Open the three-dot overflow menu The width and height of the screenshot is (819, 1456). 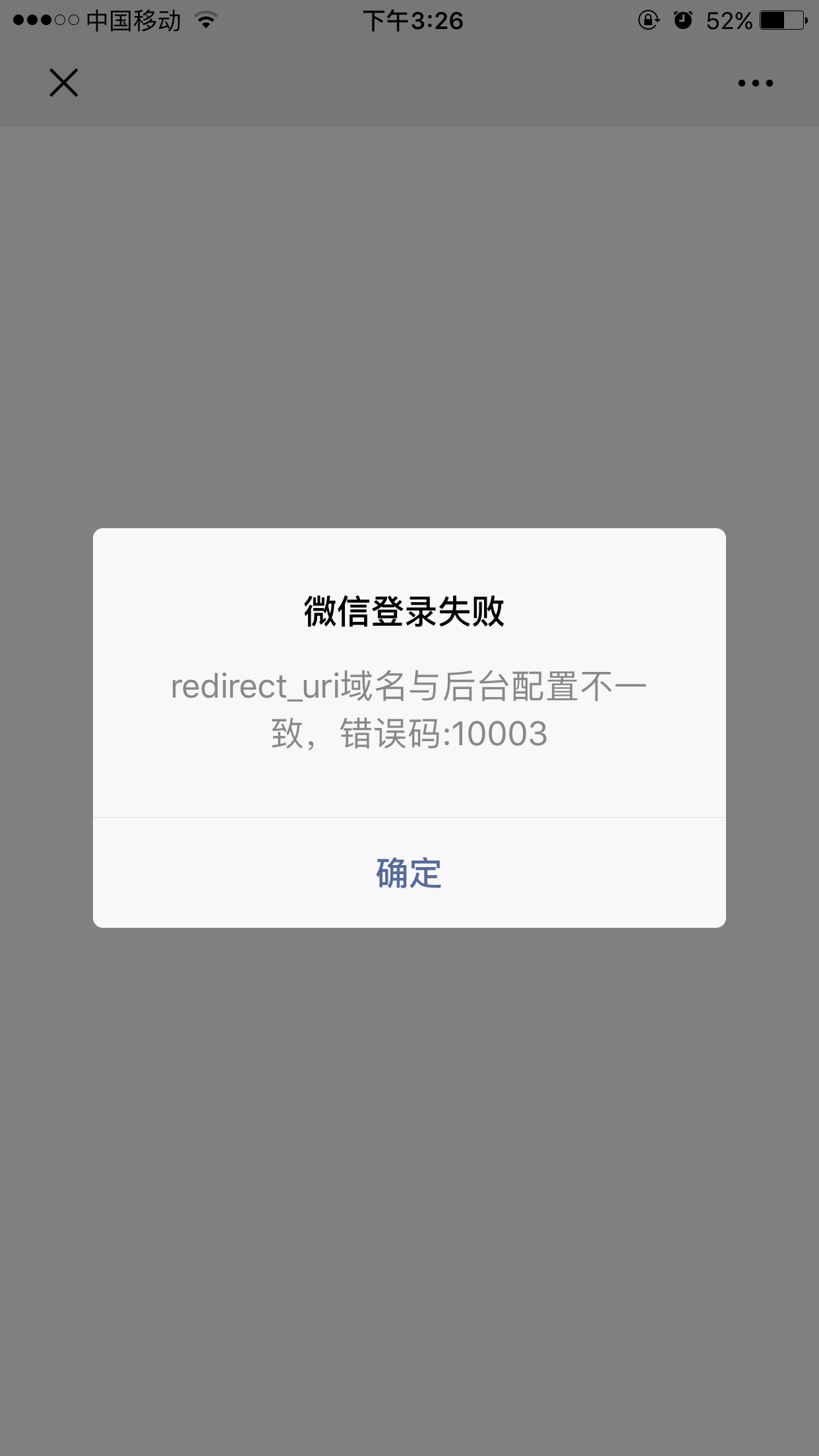click(756, 83)
